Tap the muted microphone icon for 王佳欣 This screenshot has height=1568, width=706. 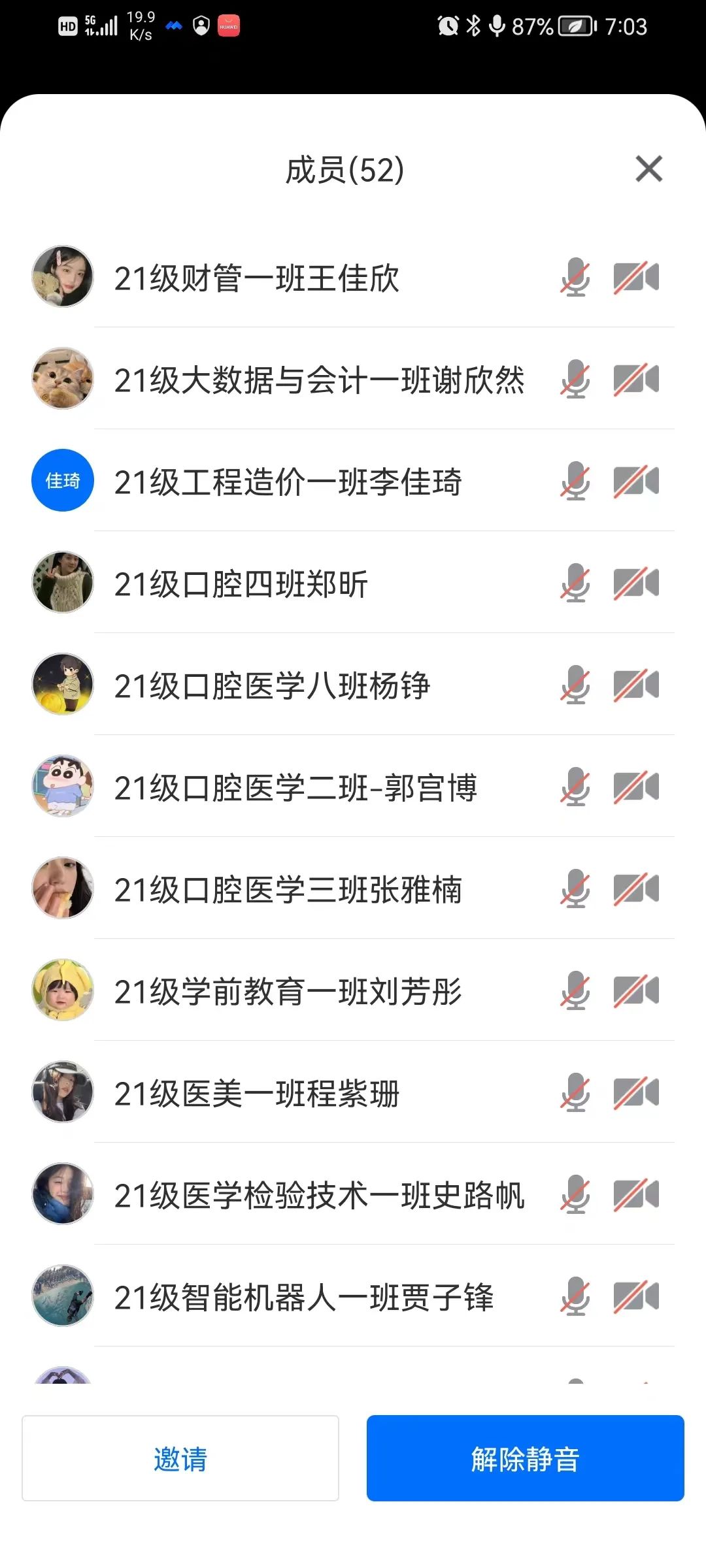point(575,278)
